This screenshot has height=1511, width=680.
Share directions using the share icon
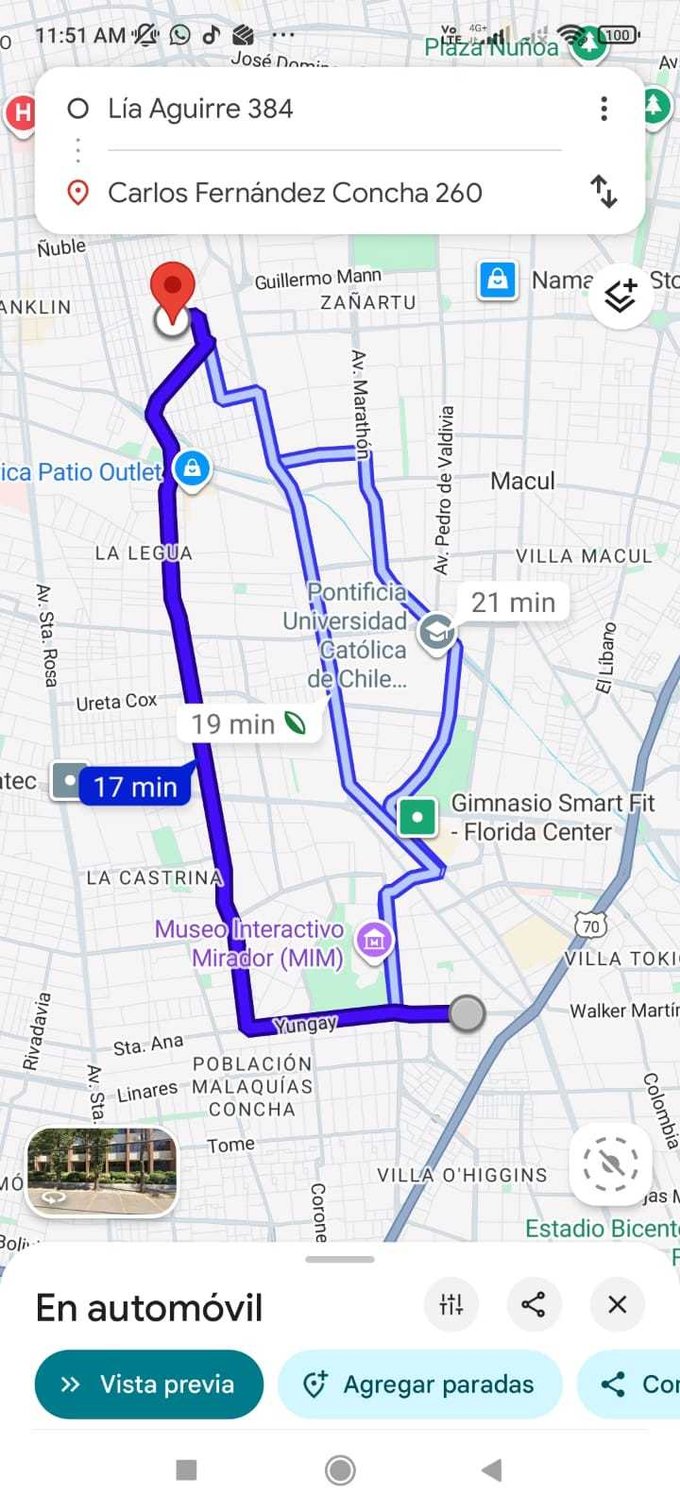(x=534, y=1304)
